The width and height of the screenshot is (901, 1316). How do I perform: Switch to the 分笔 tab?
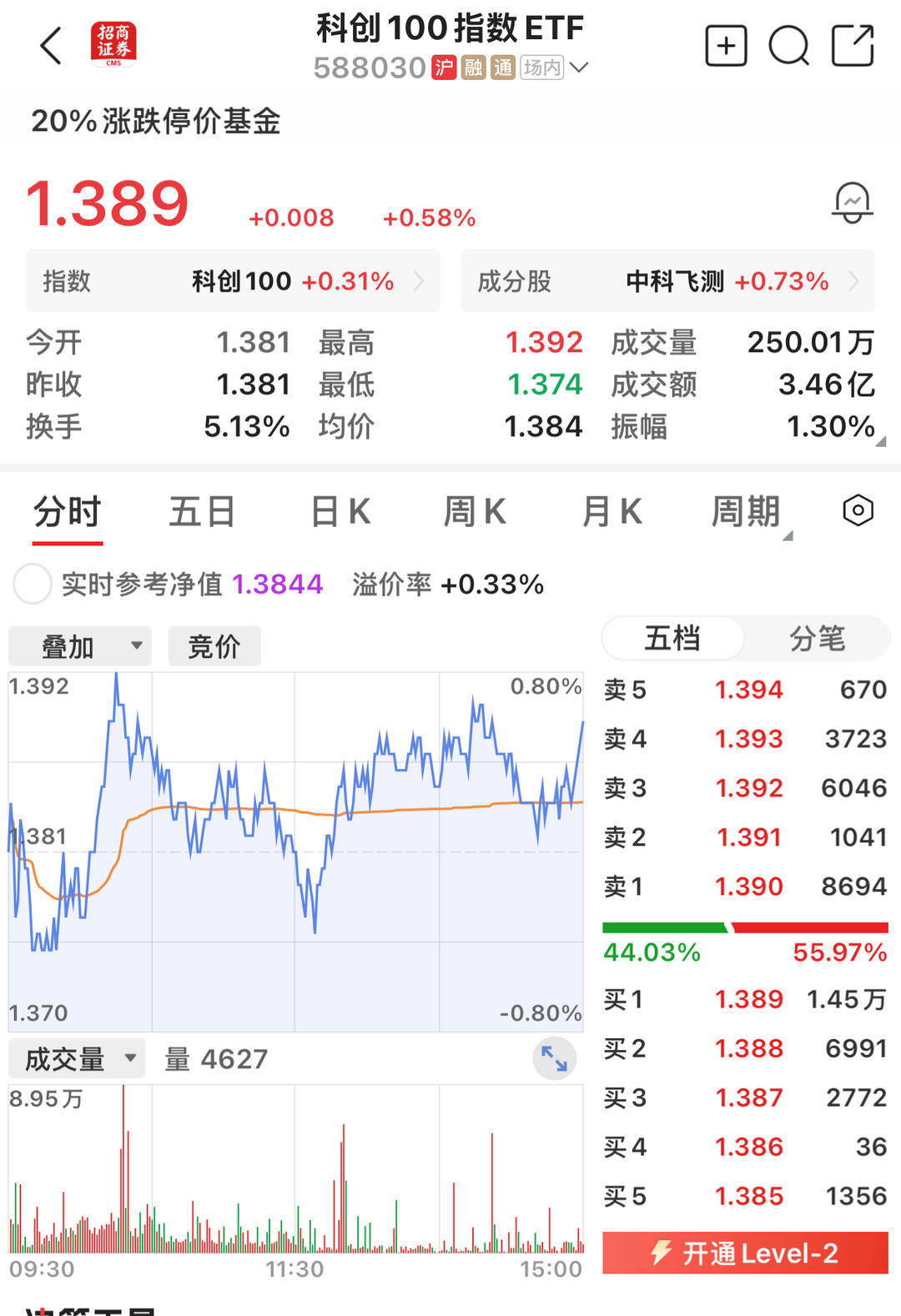point(817,639)
